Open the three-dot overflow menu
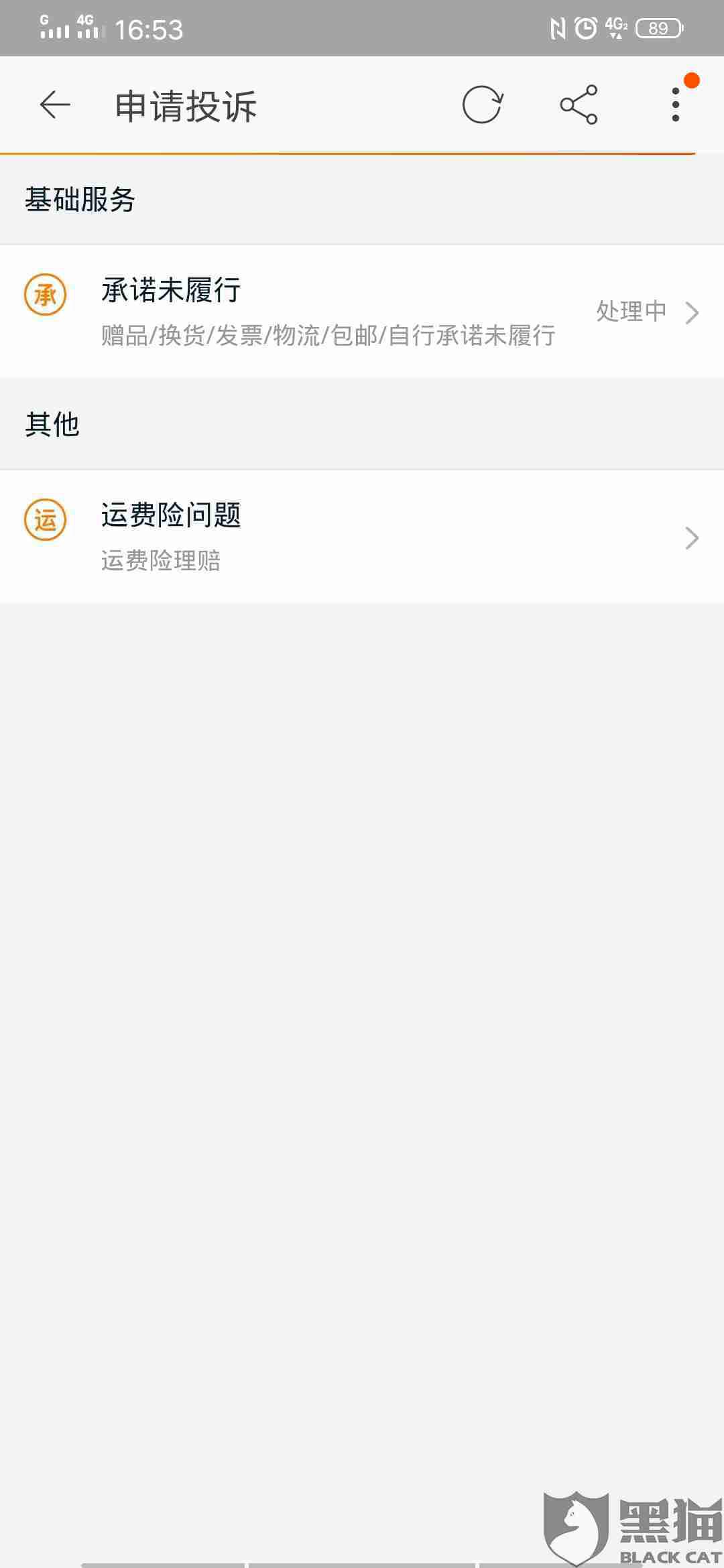This screenshot has height=1568, width=724. pos(676,105)
